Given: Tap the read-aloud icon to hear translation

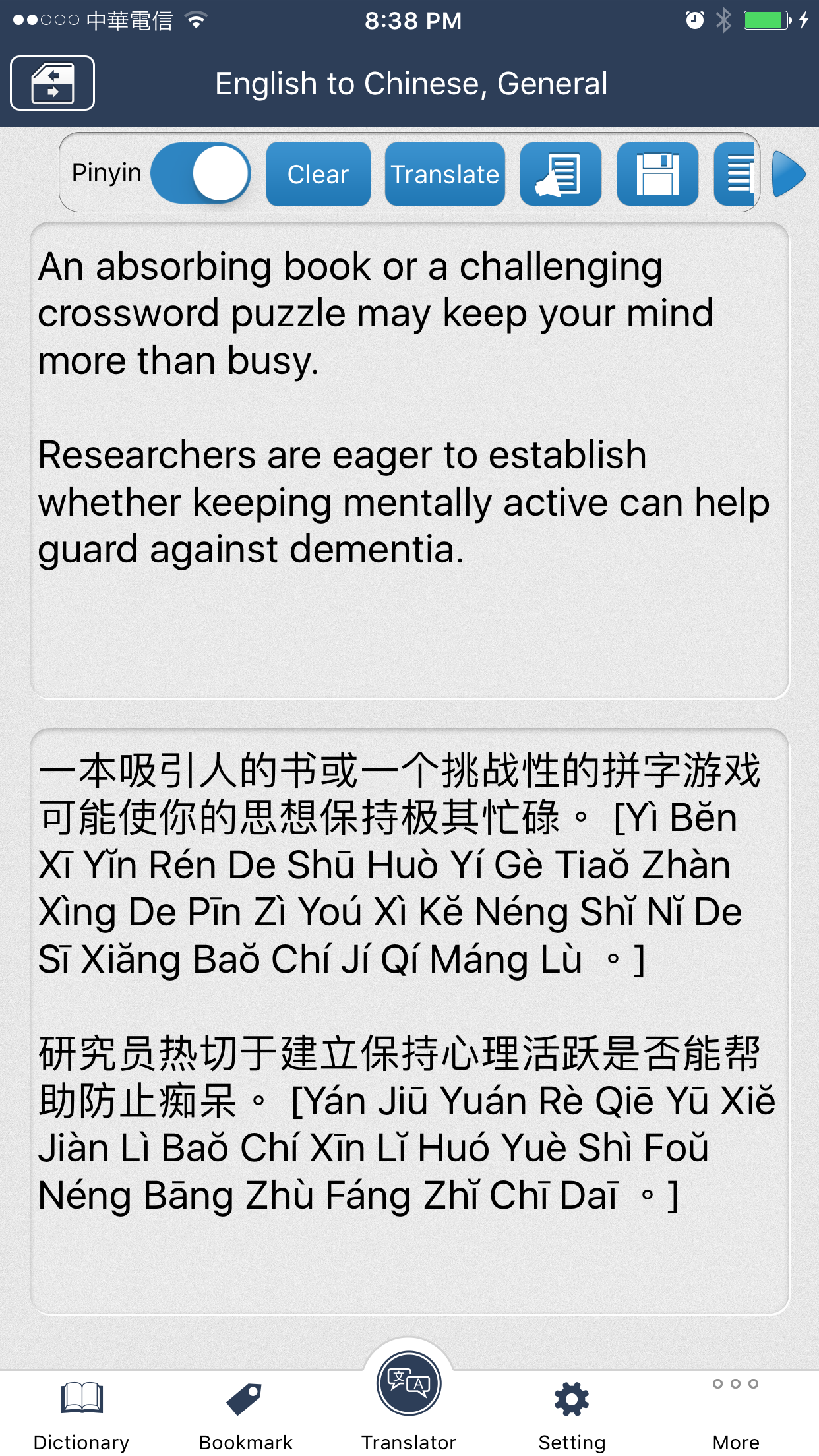Looking at the screenshot, I should pyautogui.click(x=560, y=173).
